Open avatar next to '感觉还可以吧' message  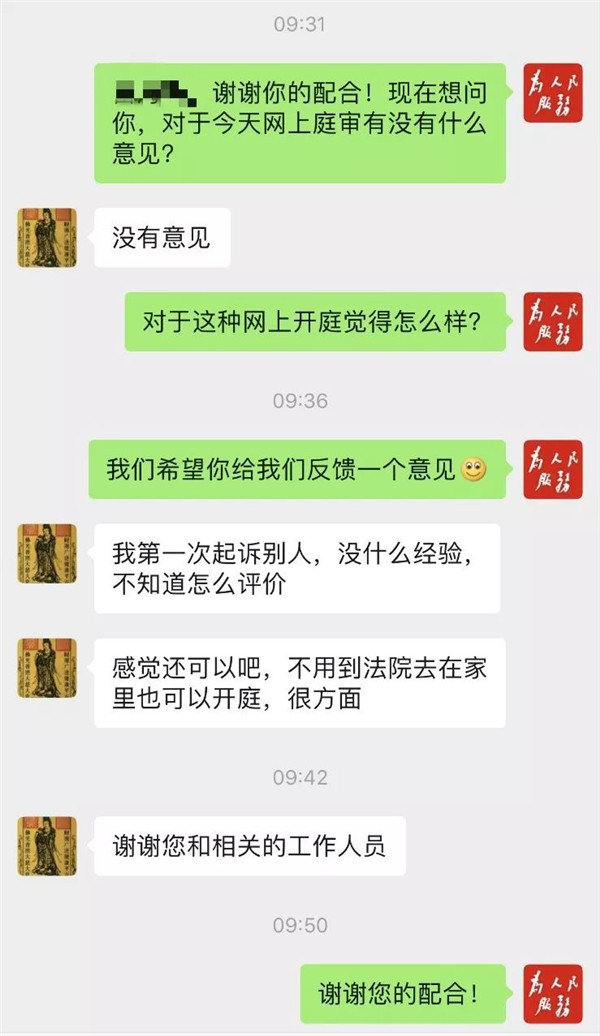click(46, 668)
